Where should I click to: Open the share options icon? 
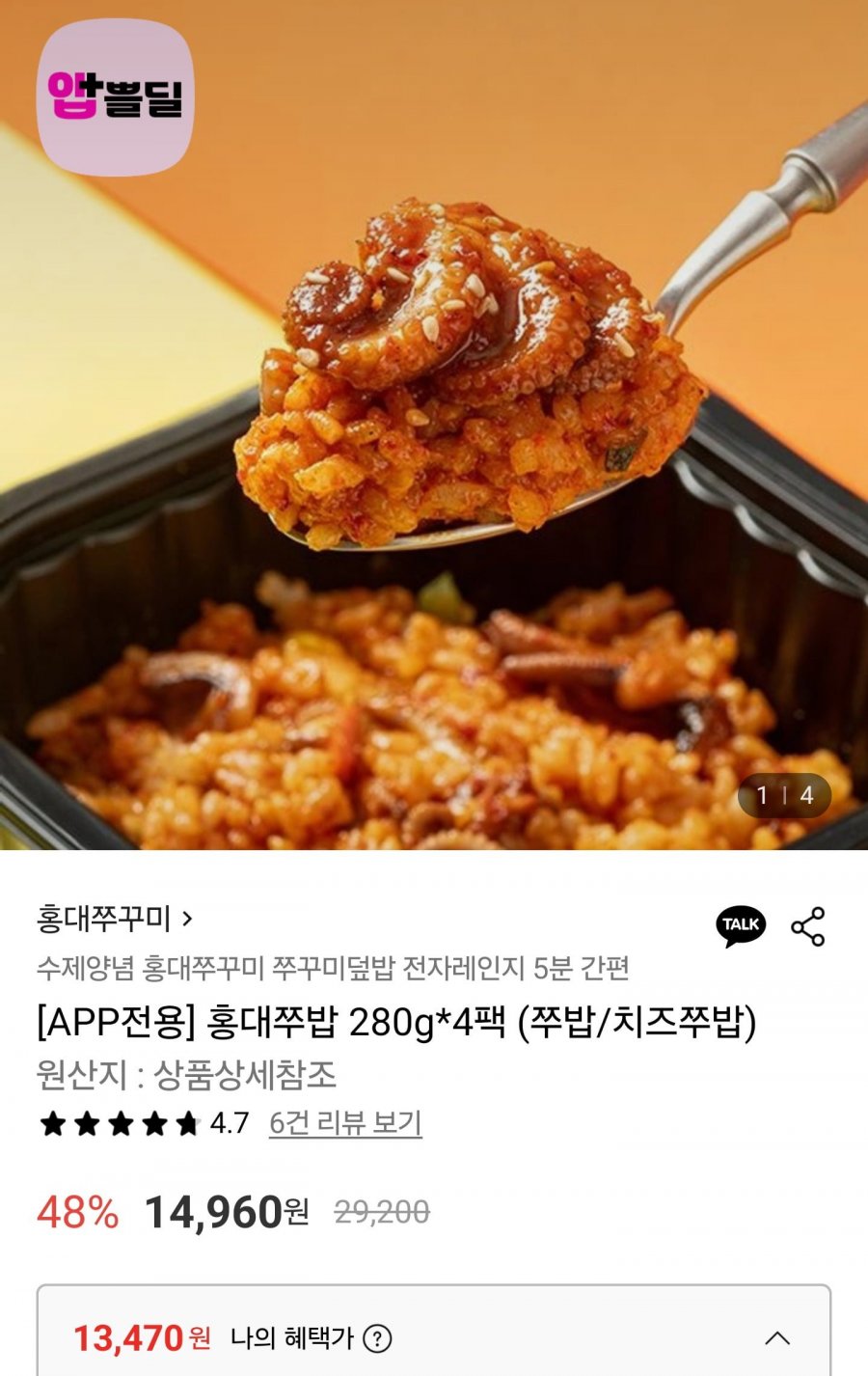808,926
